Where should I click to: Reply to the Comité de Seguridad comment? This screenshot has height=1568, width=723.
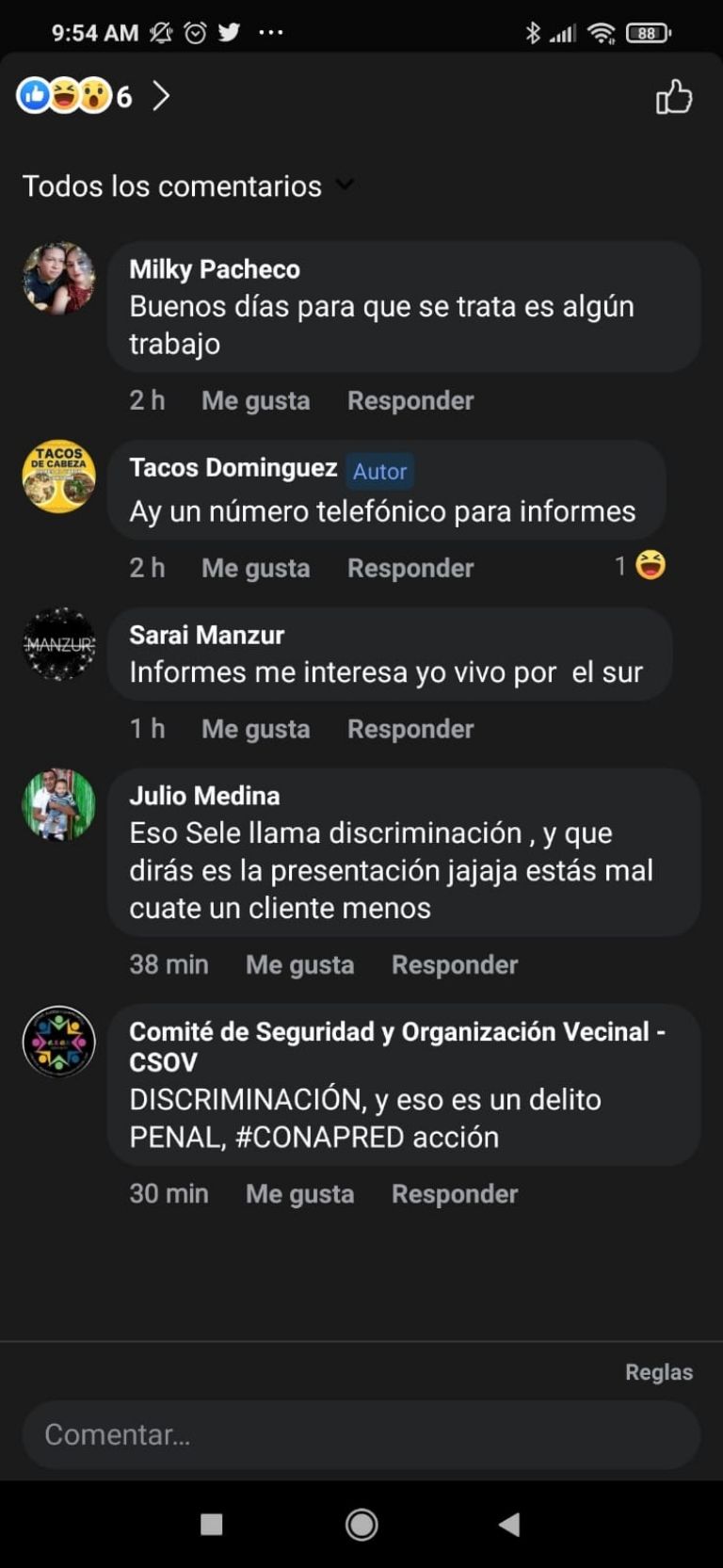(455, 1194)
